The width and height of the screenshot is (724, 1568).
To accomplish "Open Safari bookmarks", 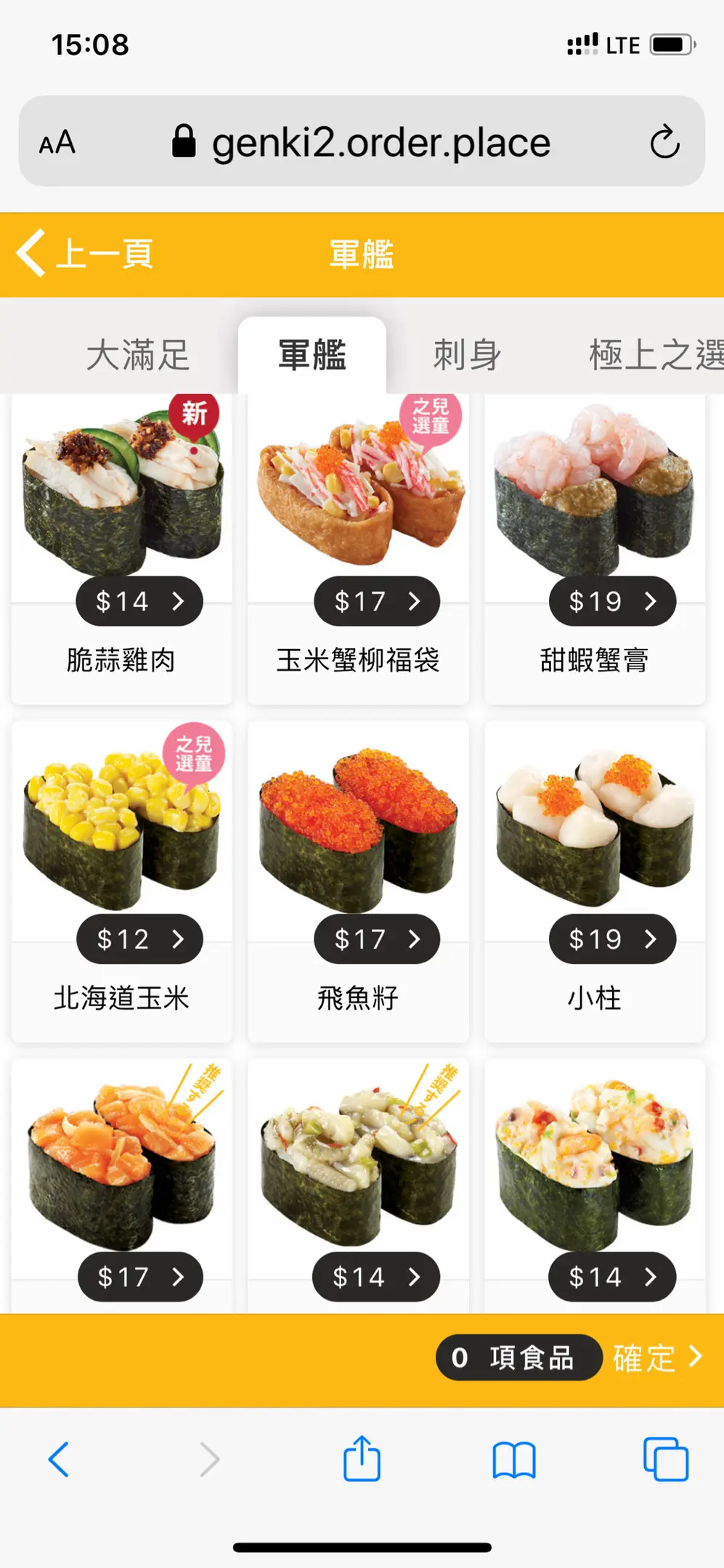I will pyautogui.click(x=514, y=1459).
